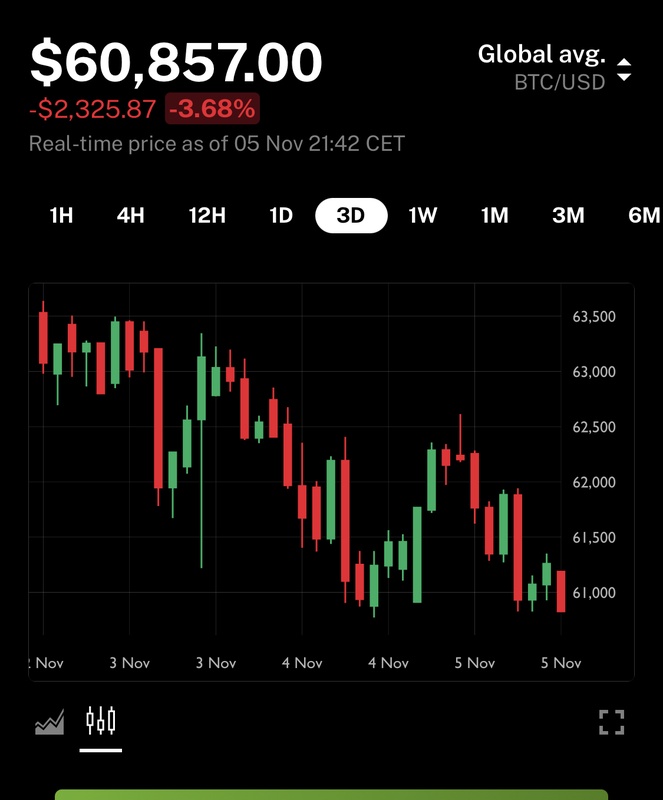Change chart range to 1D
The image size is (663, 800).
point(281,215)
